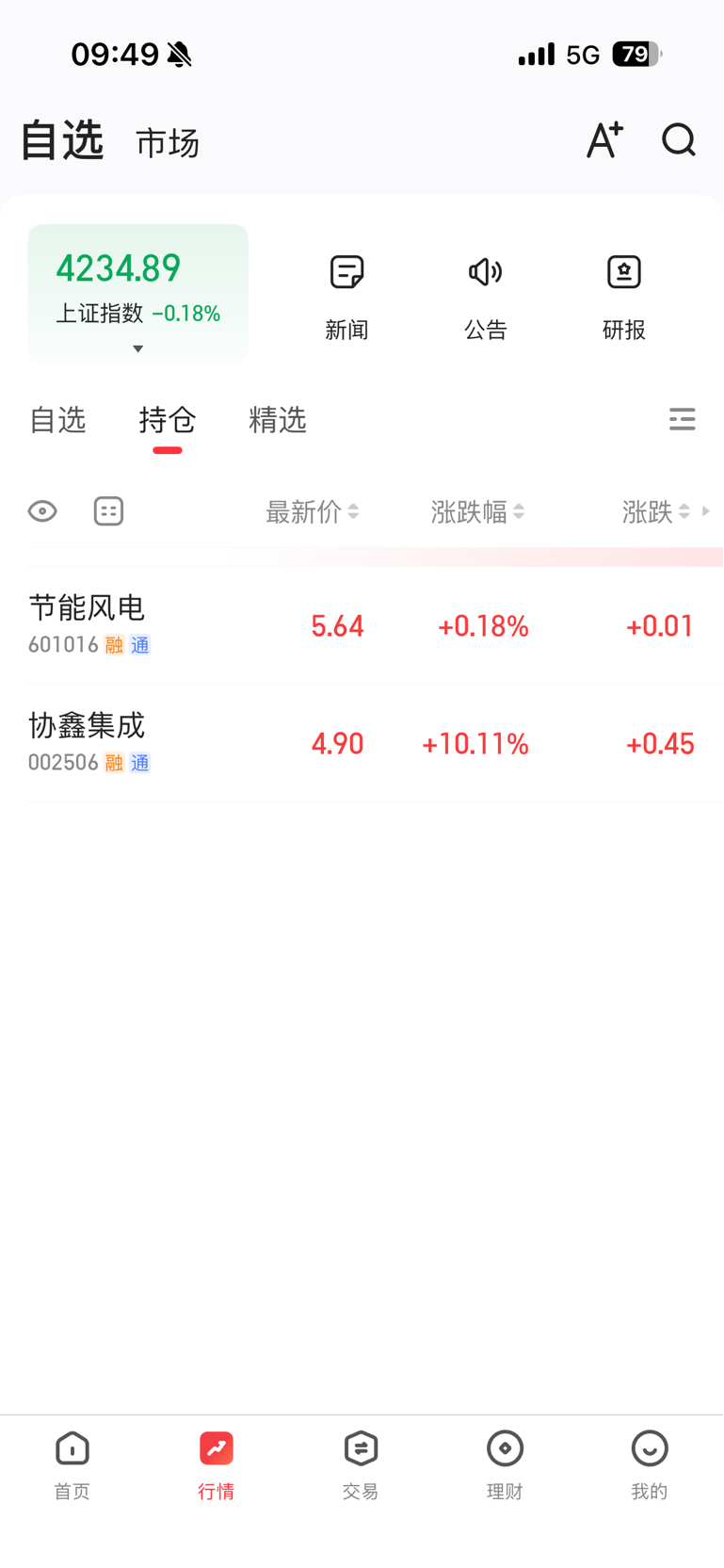Open 公告 announcements shortcut

point(486,297)
